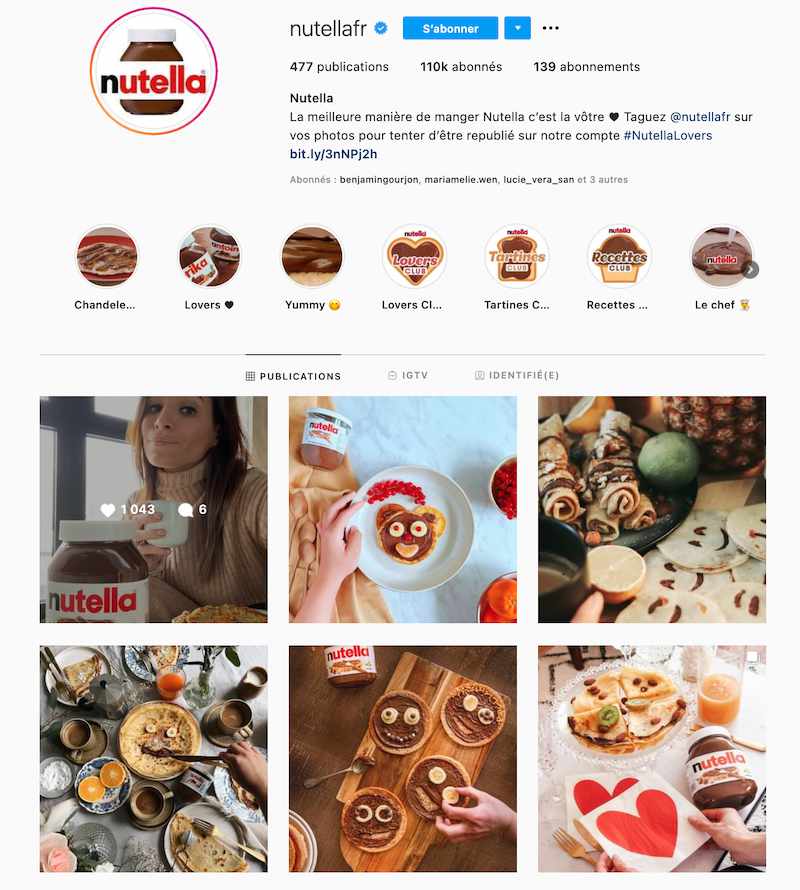The width and height of the screenshot is (800, 890).
Task: Open the three-dot options menu
Action: [550, 28]
